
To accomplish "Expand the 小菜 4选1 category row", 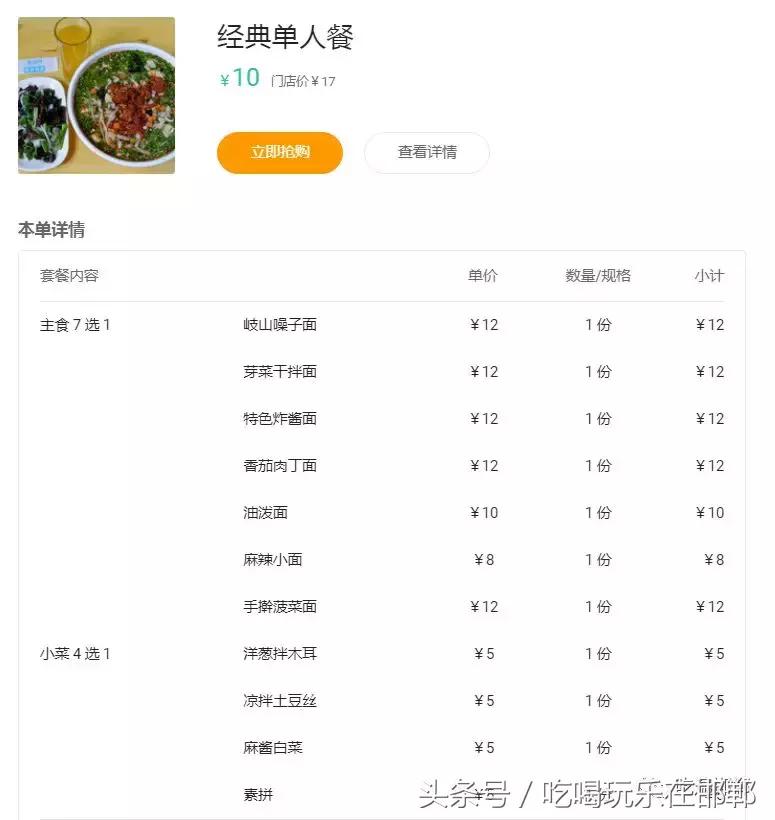I will click(77, 653).
